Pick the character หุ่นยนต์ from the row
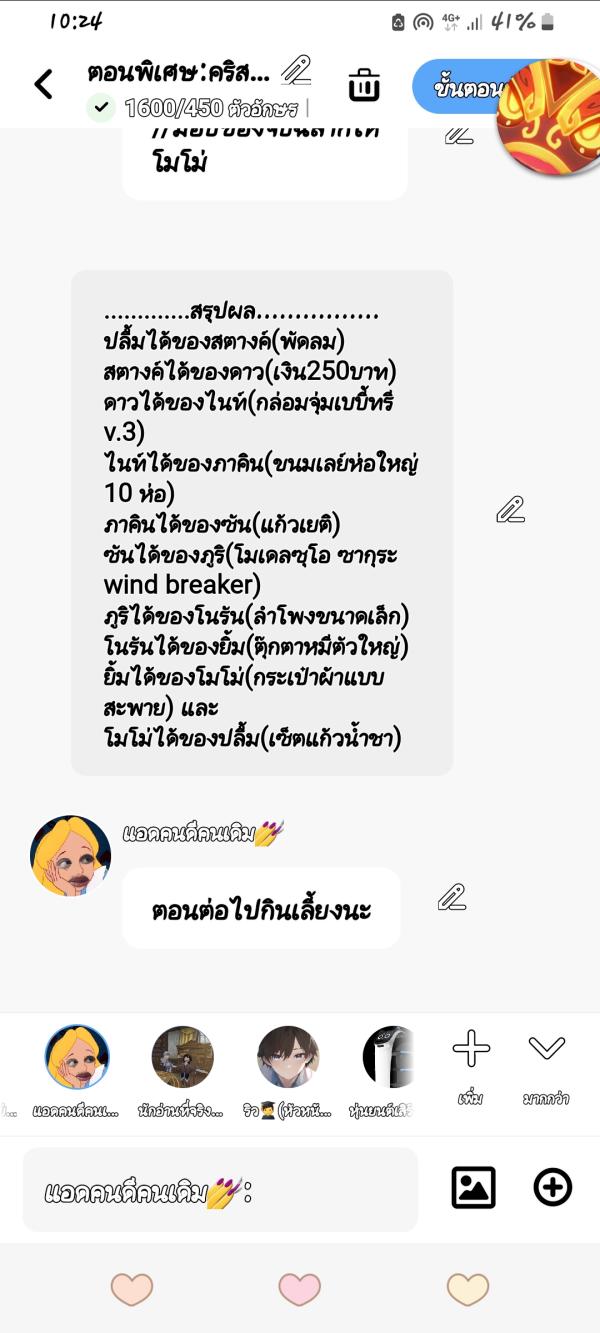This screenshot has width=600, height=1333. [388, 1058]
